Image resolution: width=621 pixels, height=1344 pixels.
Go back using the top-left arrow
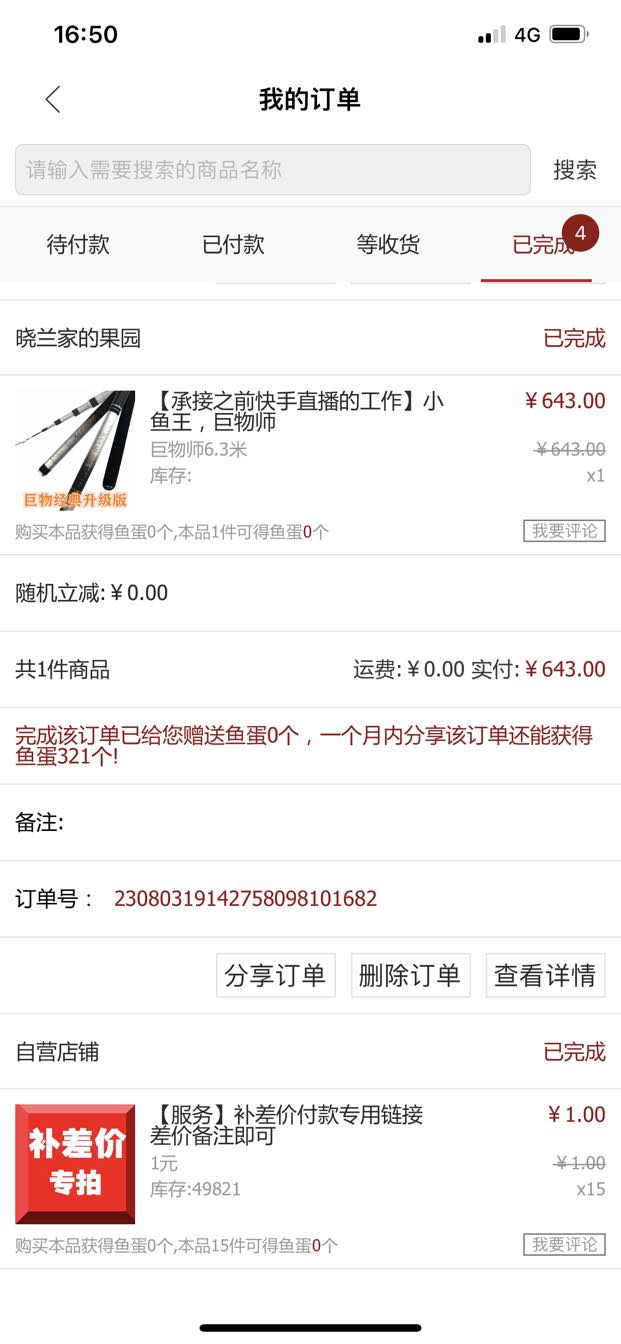53,99
